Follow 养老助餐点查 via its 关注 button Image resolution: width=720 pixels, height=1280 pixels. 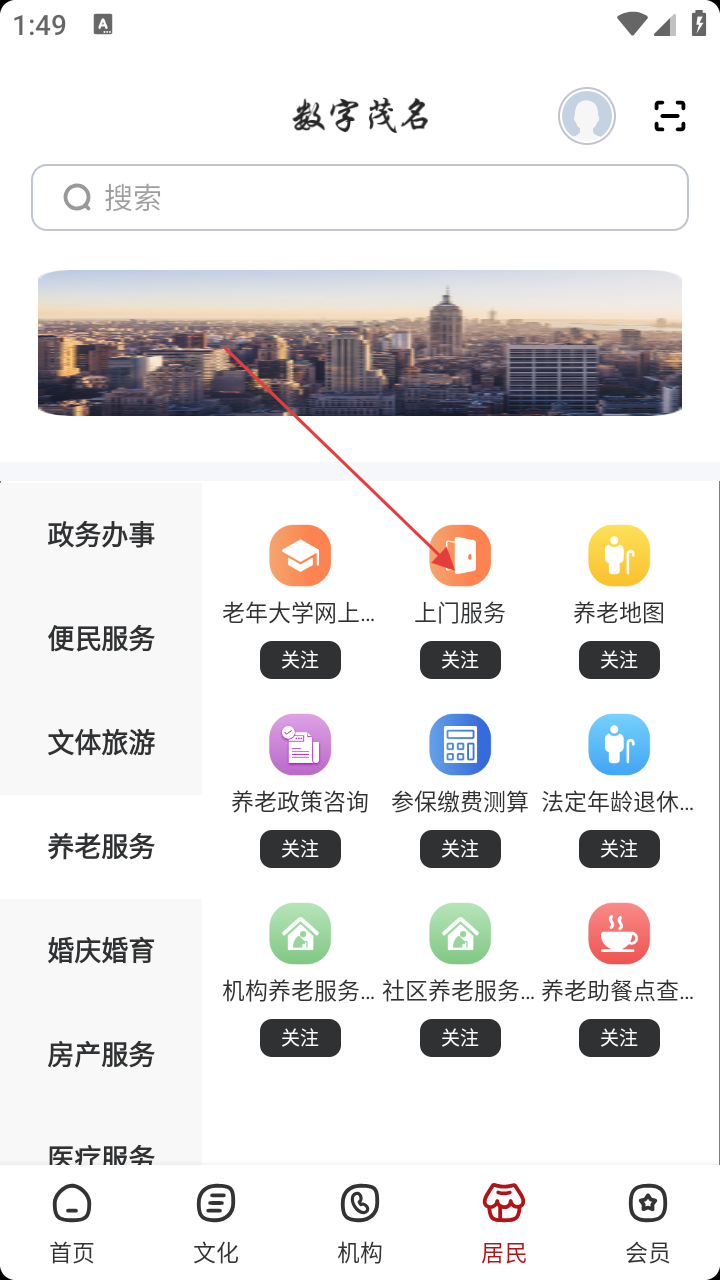pyautogui.click(x=619, y=1038)
